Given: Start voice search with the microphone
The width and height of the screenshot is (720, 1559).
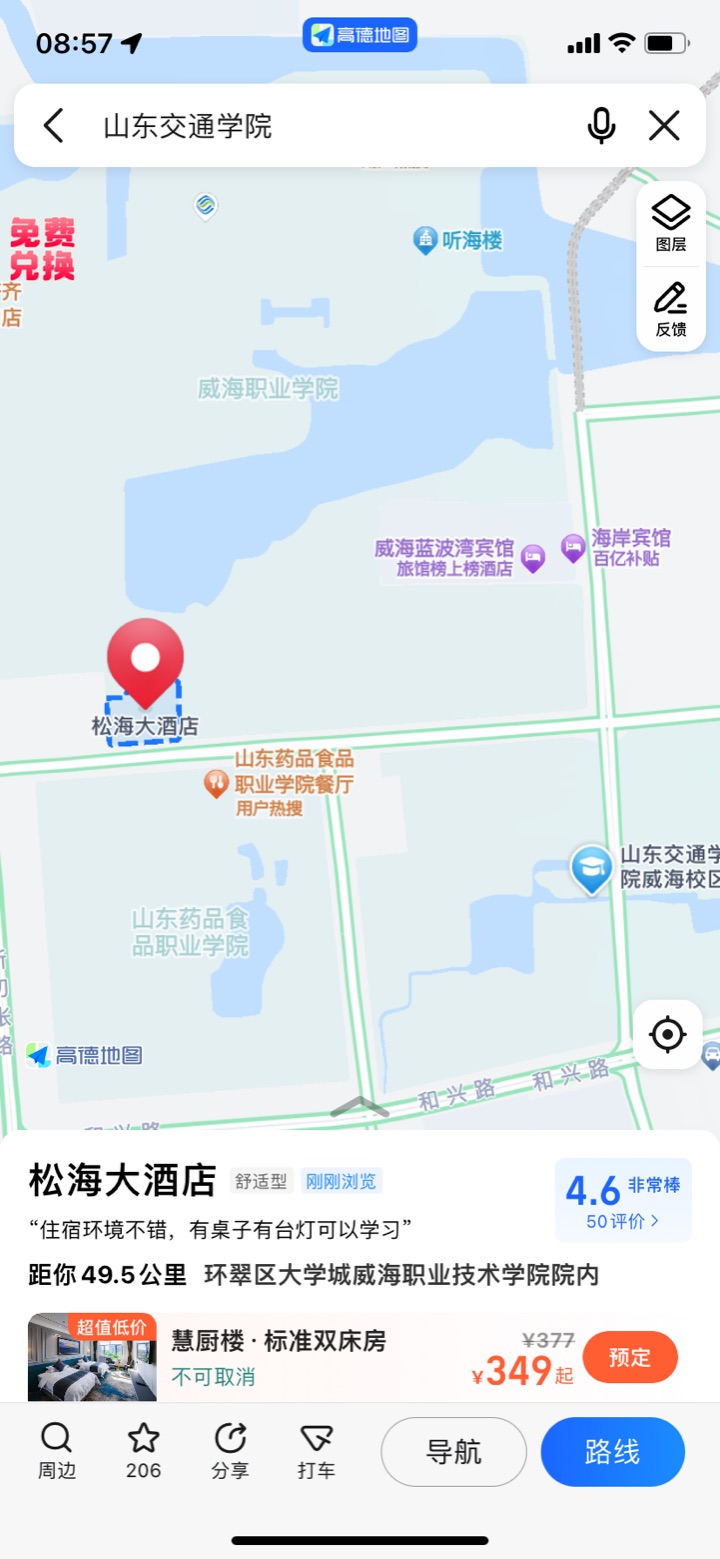Looking at the screenshot, I should [601, 126].
